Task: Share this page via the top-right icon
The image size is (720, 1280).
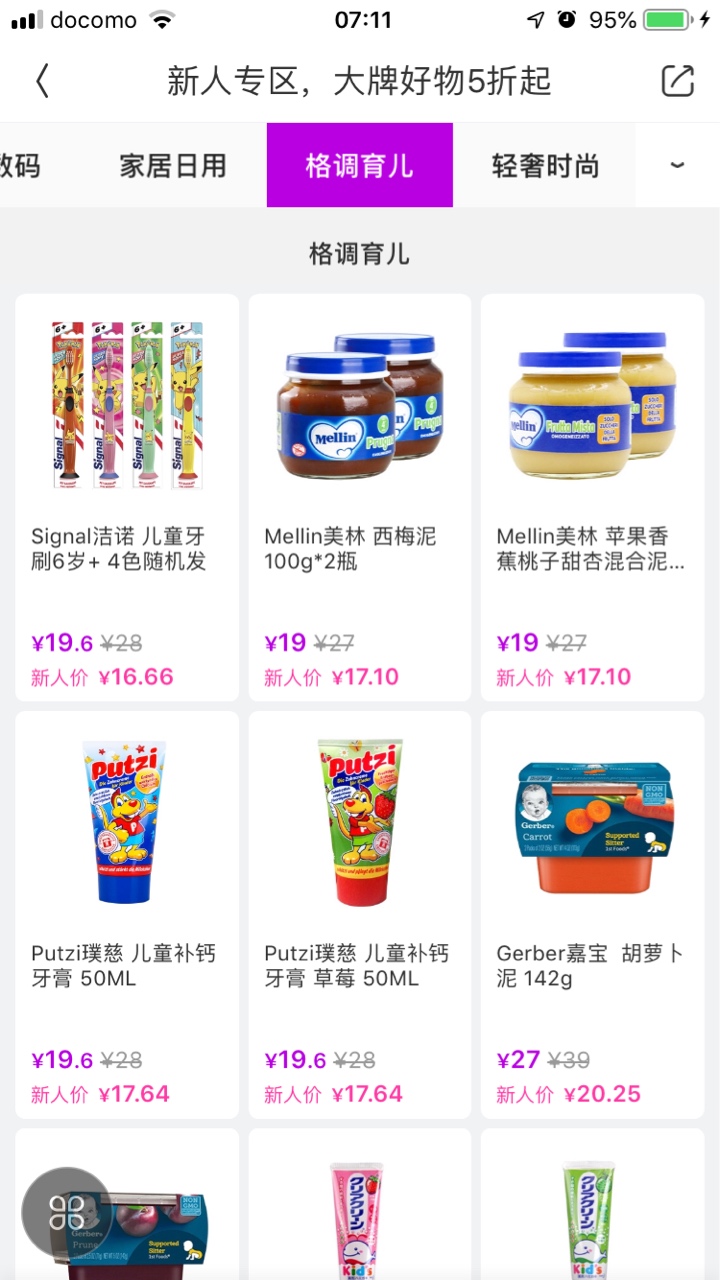Action: tap(677, 81)
